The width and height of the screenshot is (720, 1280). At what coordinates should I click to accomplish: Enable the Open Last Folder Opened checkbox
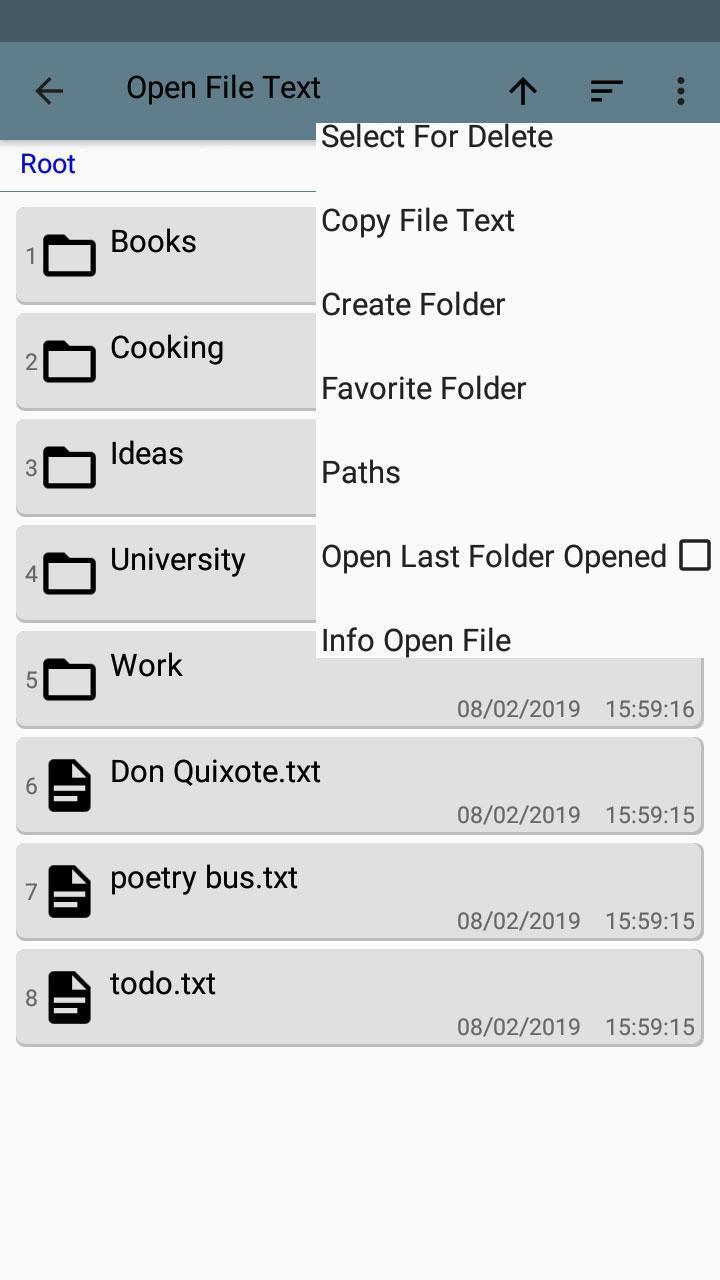(695, 555)
